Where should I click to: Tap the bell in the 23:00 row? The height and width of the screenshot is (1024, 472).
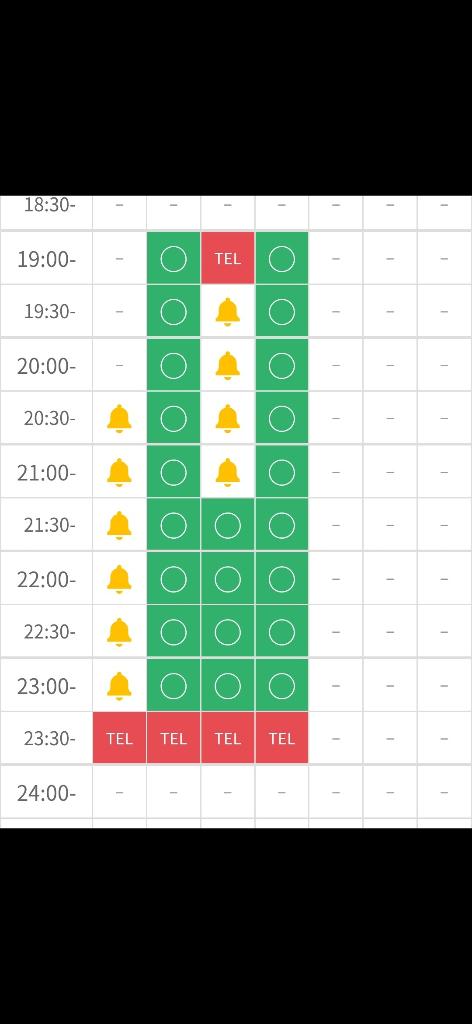(119, 686)
